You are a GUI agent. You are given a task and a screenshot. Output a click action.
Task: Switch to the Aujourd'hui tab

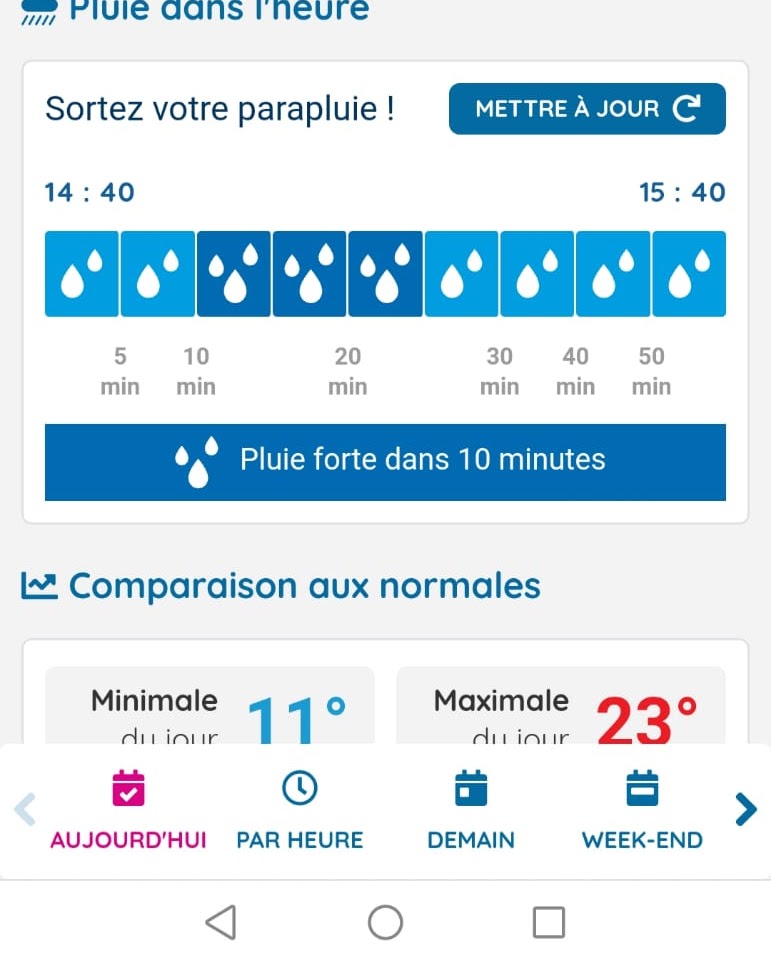pos(128,811)
